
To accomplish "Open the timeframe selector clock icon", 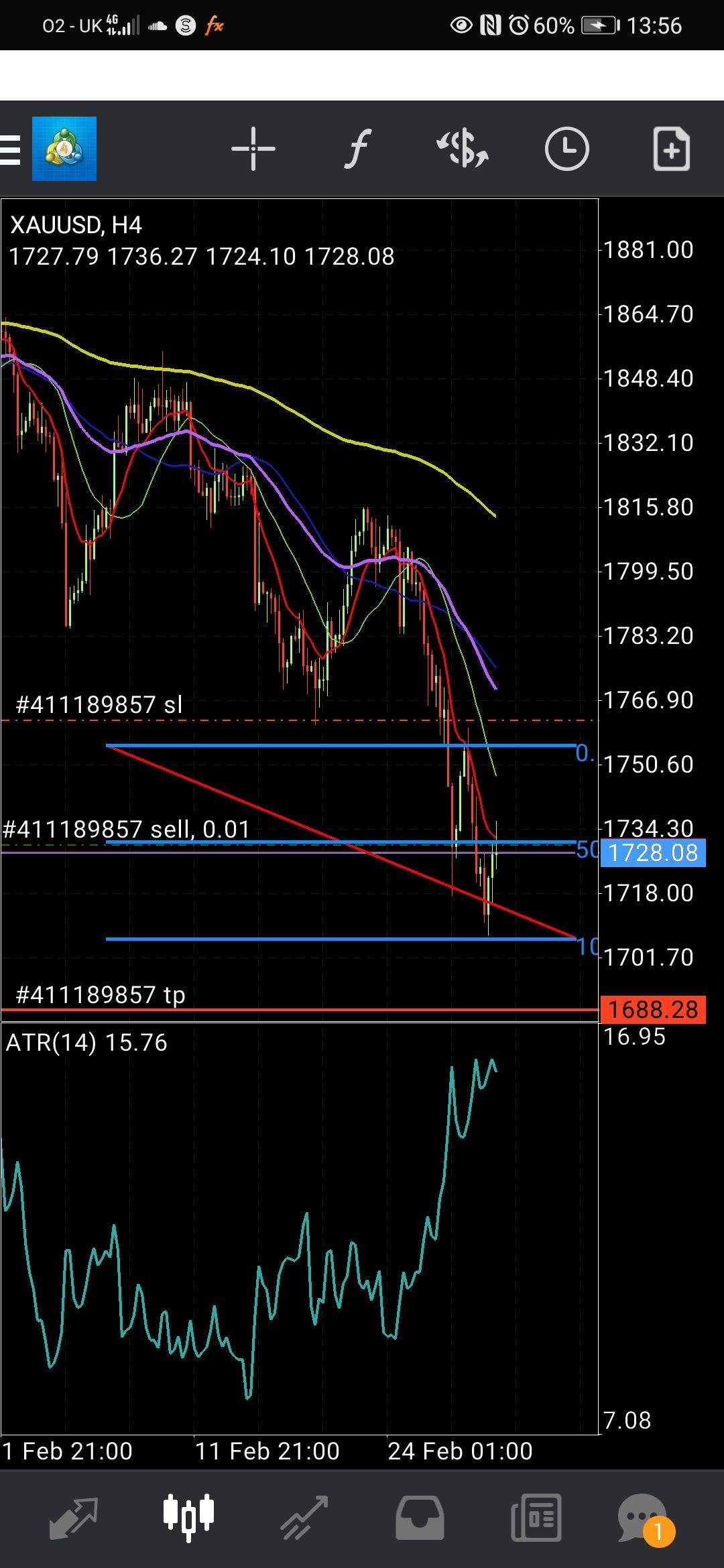I will pos(566,149).
